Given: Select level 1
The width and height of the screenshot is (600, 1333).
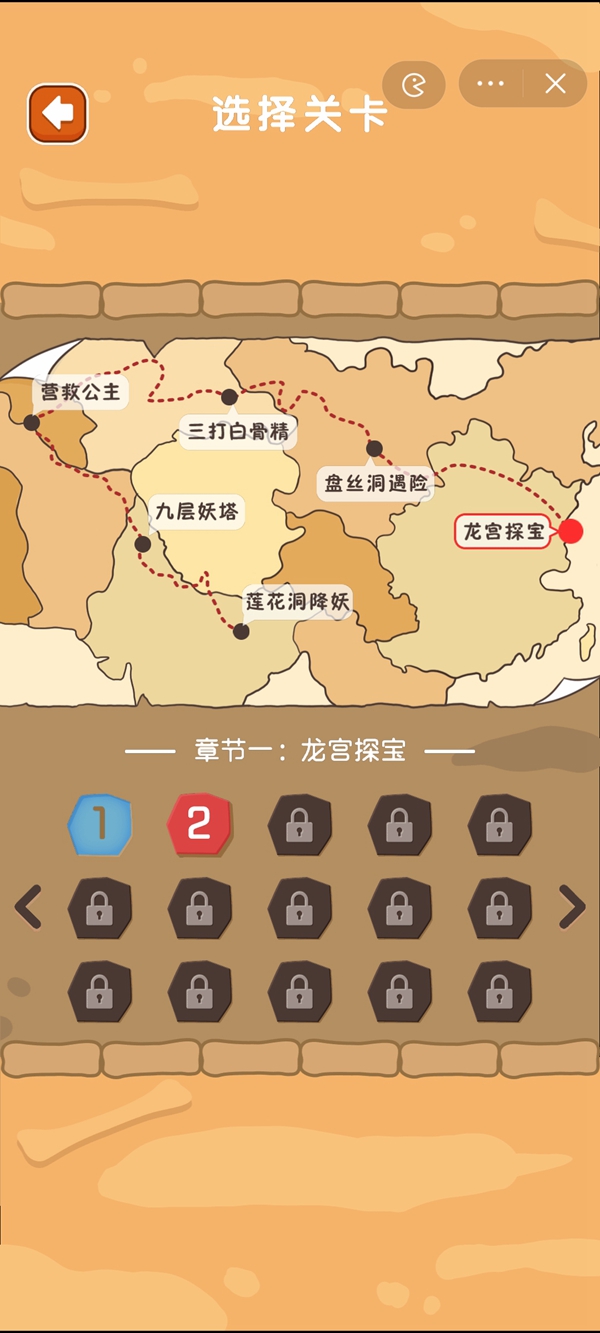Looking at the screenshot, I should 100,824.
